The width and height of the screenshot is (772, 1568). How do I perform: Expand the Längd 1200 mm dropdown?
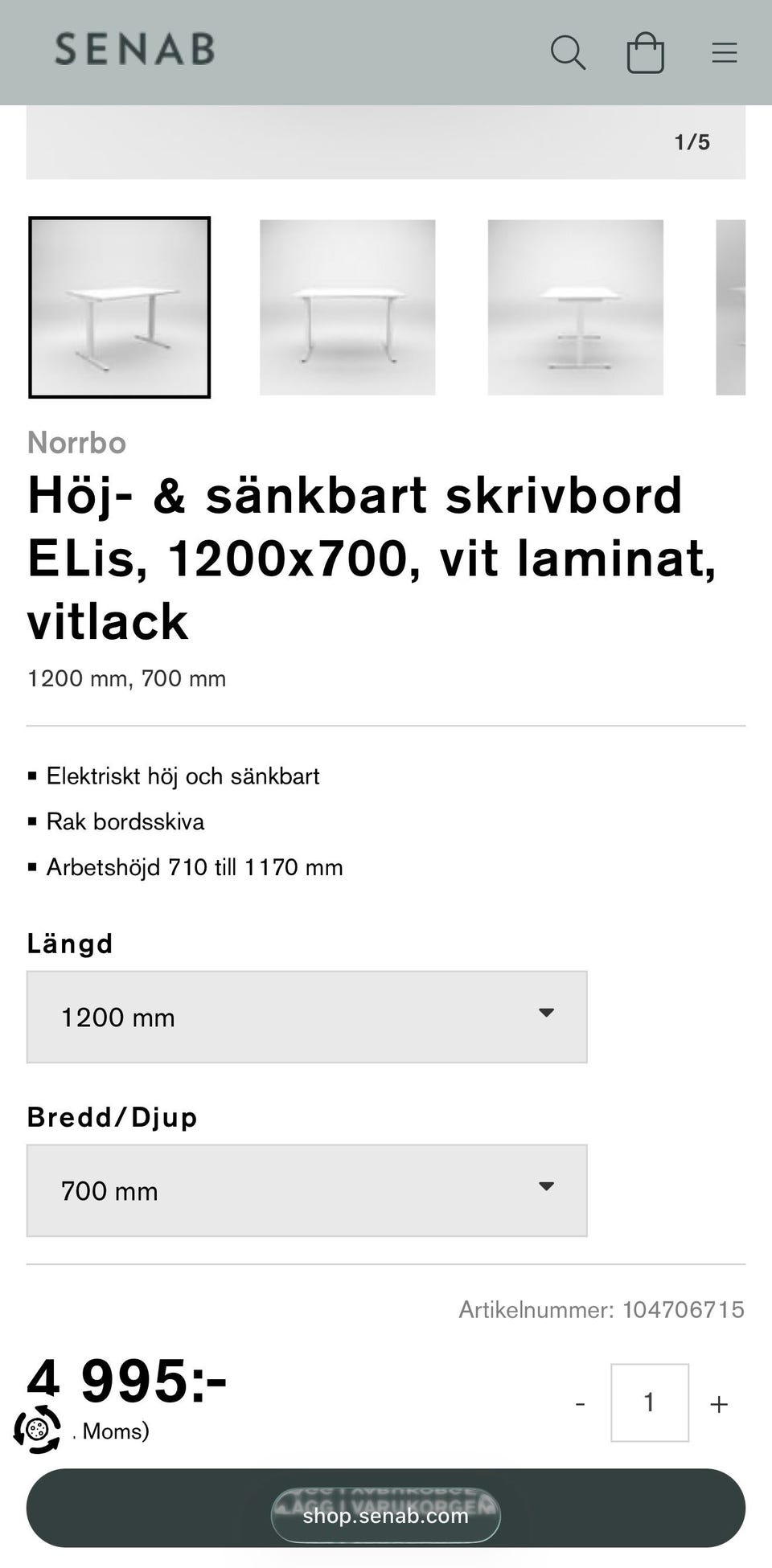click(307, 1017)
